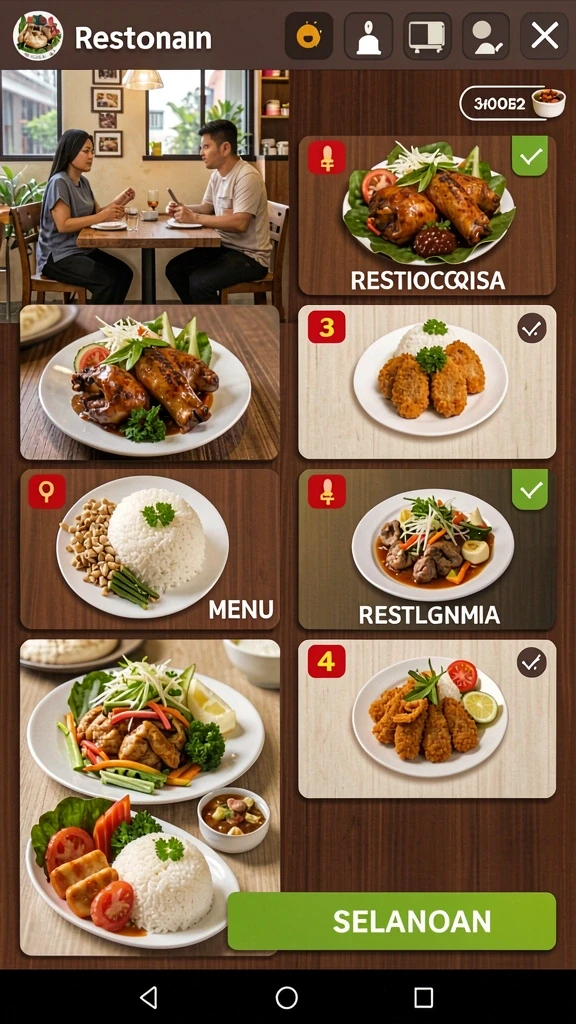
Task: Open the large vegetable and rice plates tile
Action: pos(150,797)
